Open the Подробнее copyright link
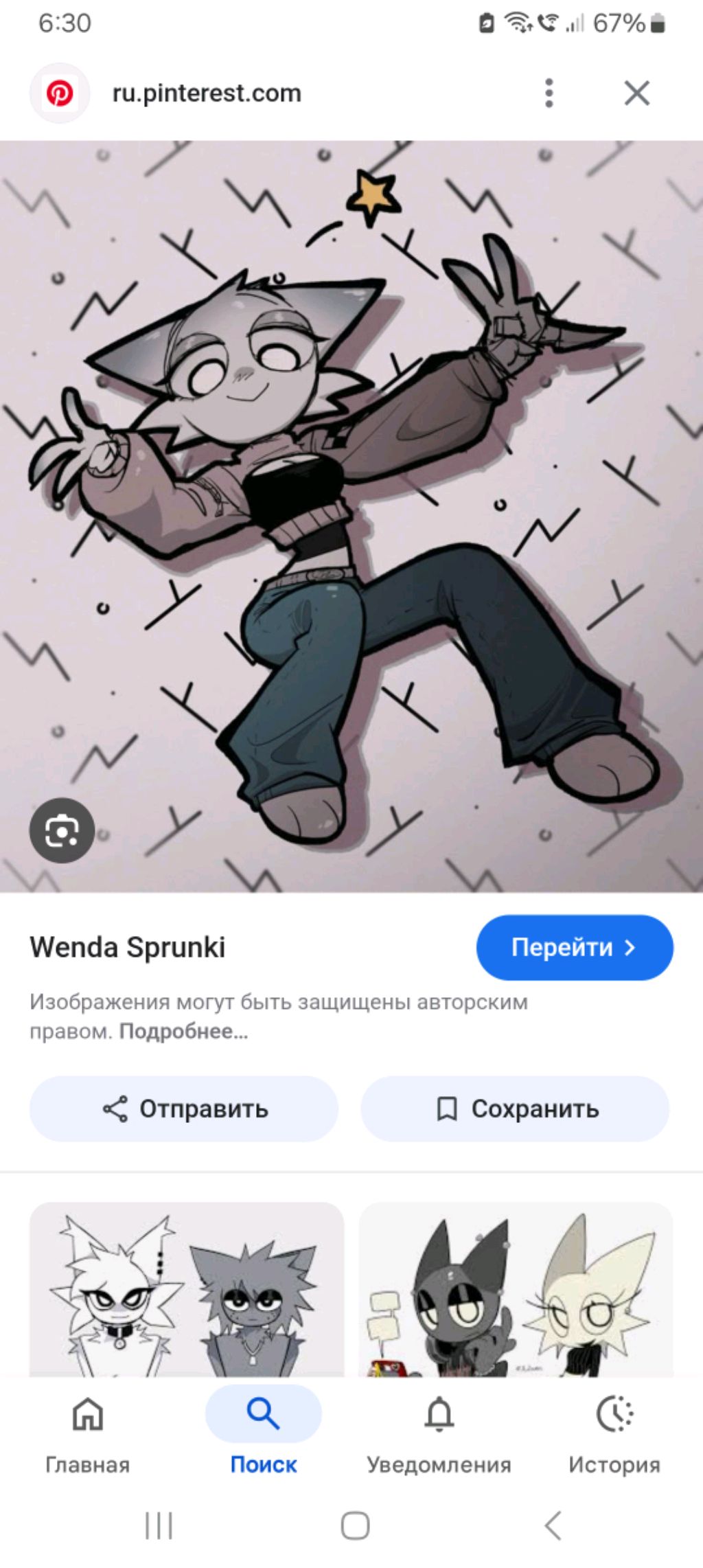This screenshot has width=703, height=1568. tap(183, 1032)
